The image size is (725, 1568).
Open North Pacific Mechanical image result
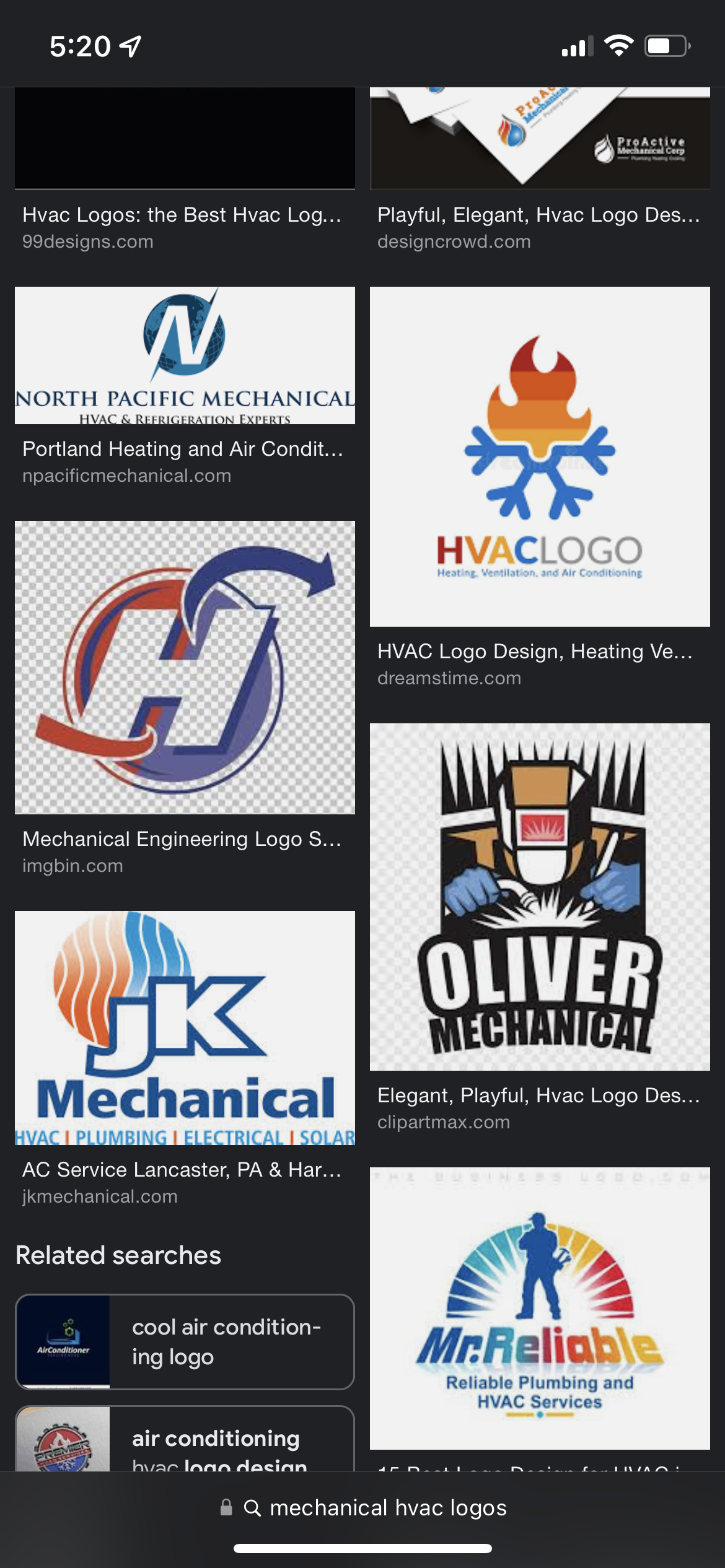click(185, 355)
